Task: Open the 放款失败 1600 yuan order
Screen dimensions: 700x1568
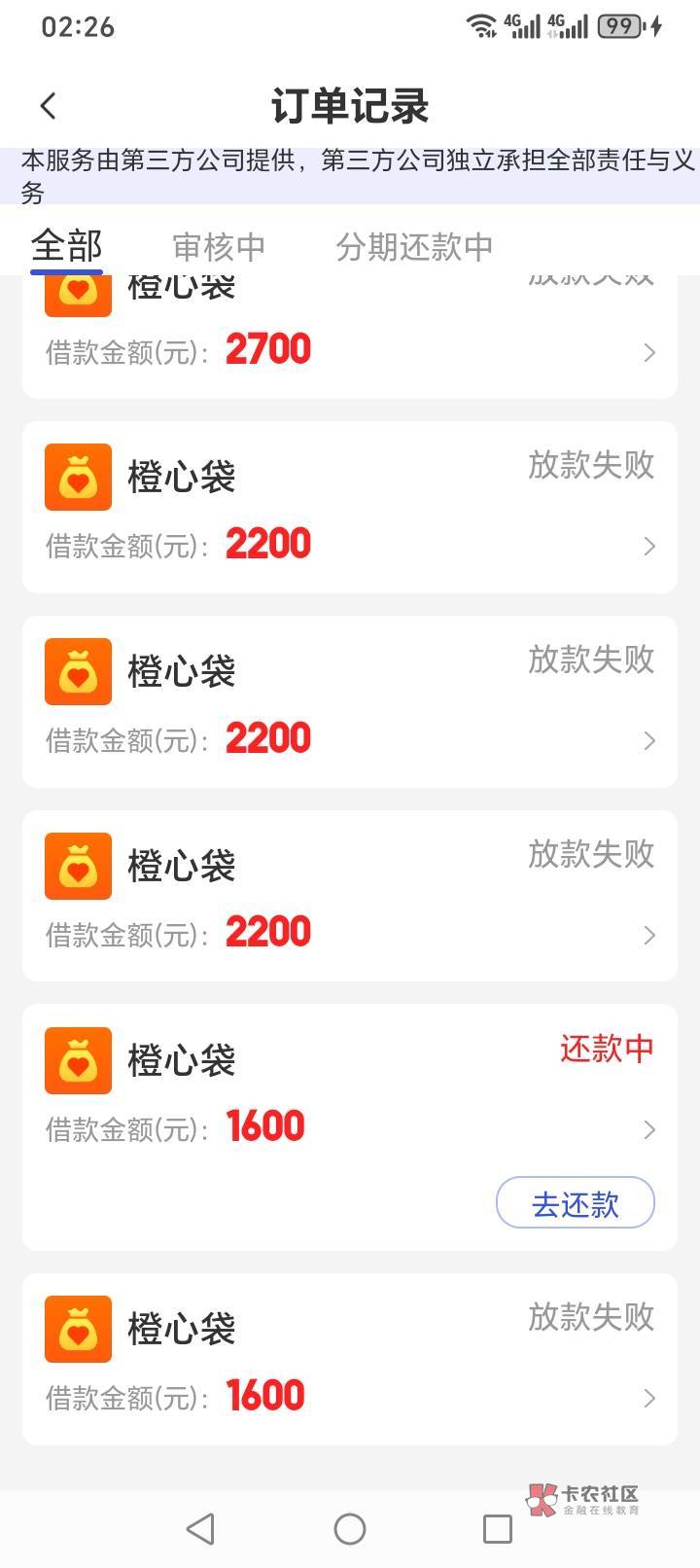Action: 350,1359
